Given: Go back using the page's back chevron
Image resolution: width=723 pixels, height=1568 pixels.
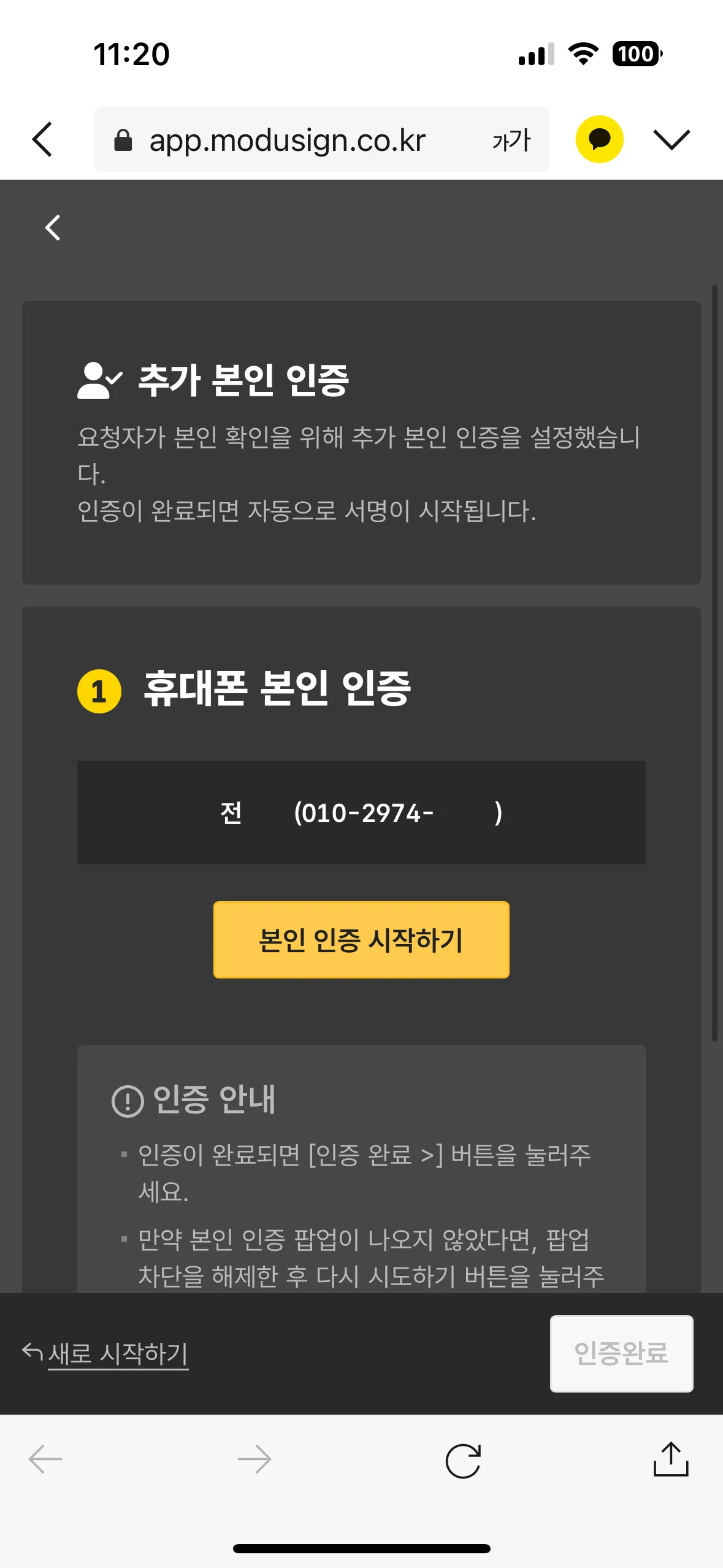Looking at the screenshot, I should 53,228.
